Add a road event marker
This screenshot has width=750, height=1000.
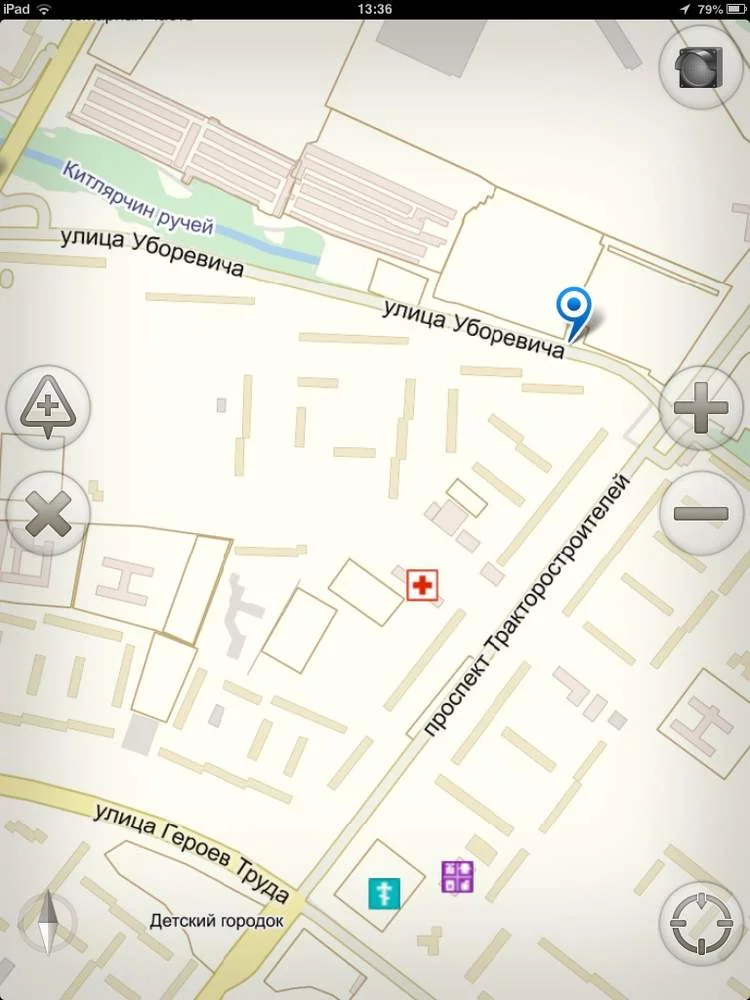(48, 407)
